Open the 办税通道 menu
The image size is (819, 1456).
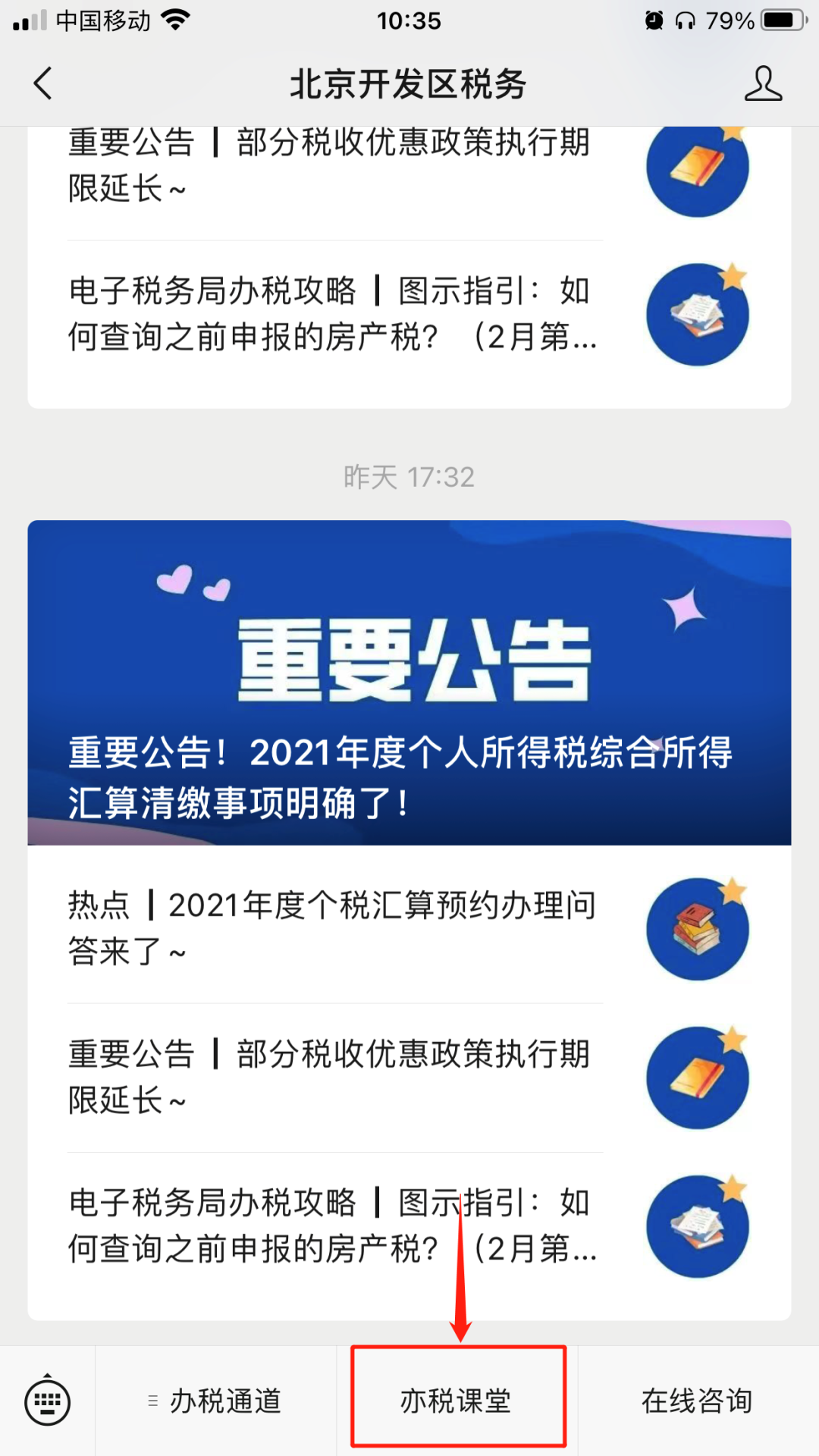click(x=216, y=1401)
